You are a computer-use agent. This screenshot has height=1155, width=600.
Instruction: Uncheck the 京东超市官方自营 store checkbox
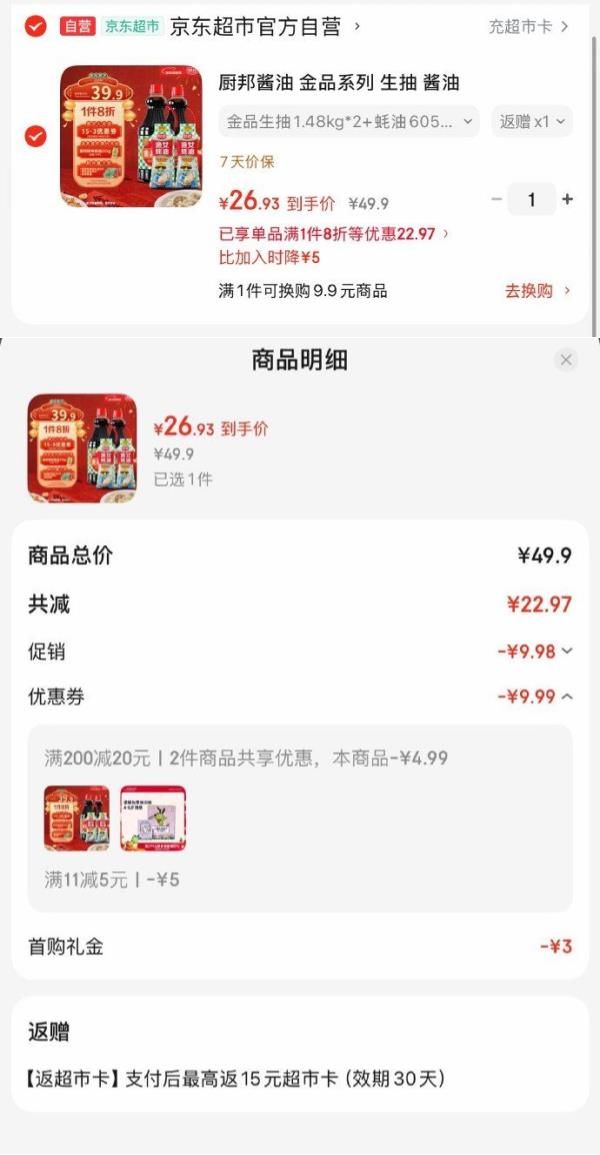(x=35, y=27)
